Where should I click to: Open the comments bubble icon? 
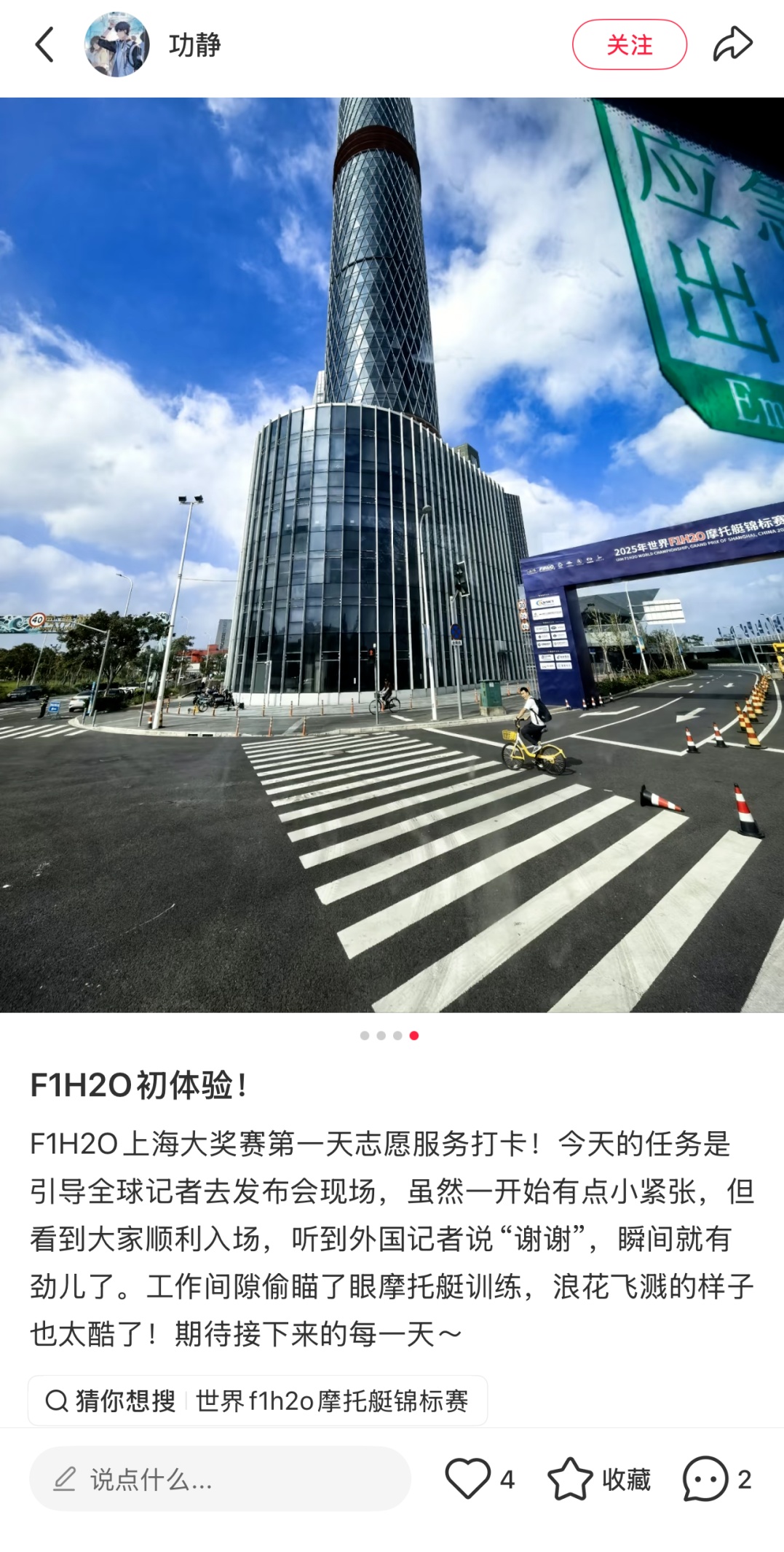(705, 1478)
